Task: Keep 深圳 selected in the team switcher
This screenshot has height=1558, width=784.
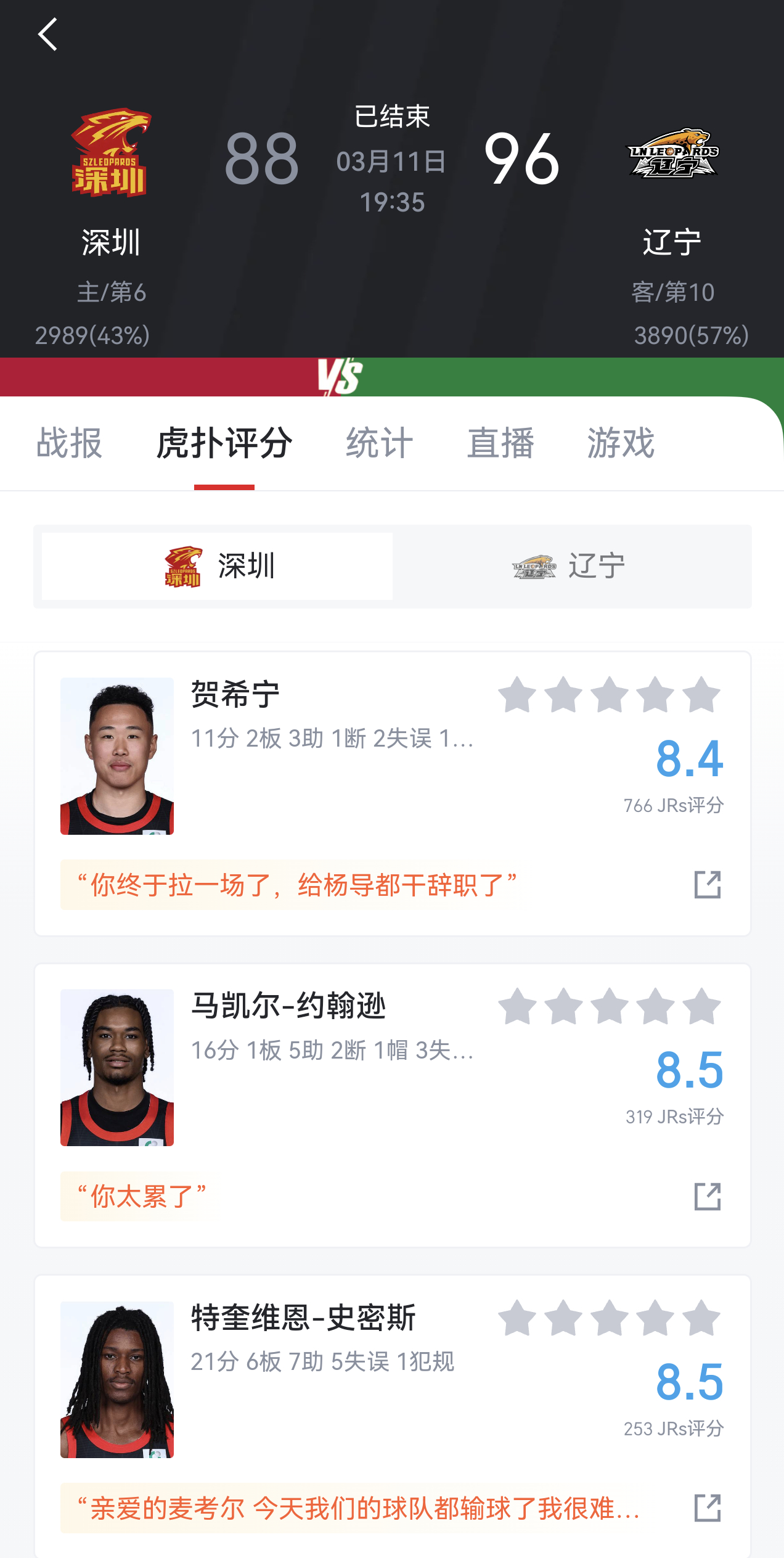Action: click(217, 565)
